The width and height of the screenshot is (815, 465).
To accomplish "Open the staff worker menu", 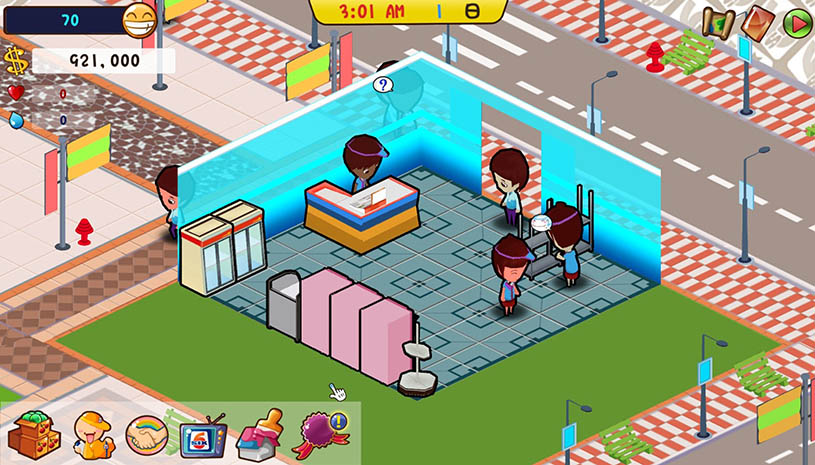I will pos(94,435).
